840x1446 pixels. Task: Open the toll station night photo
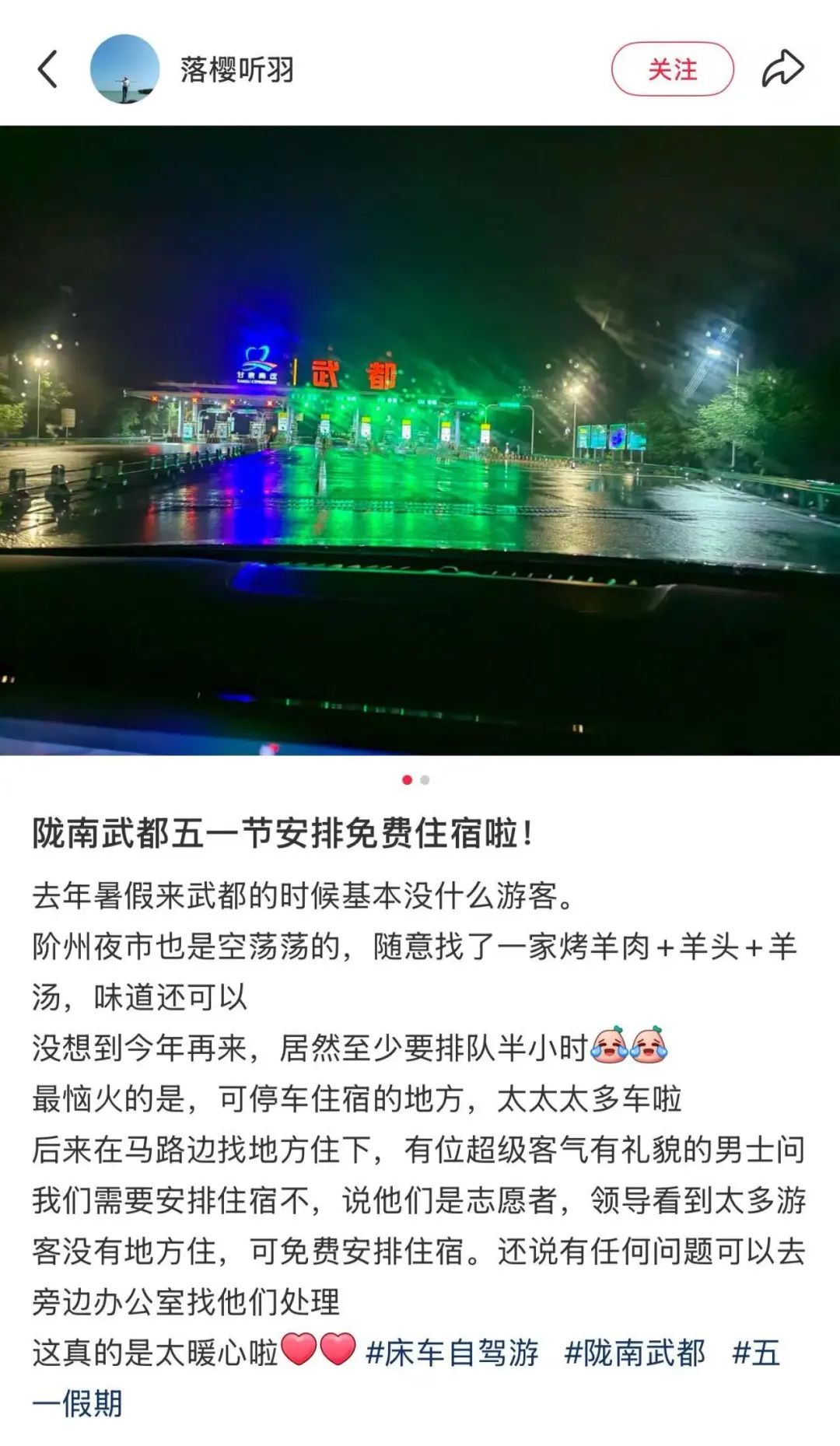(420, 439)
